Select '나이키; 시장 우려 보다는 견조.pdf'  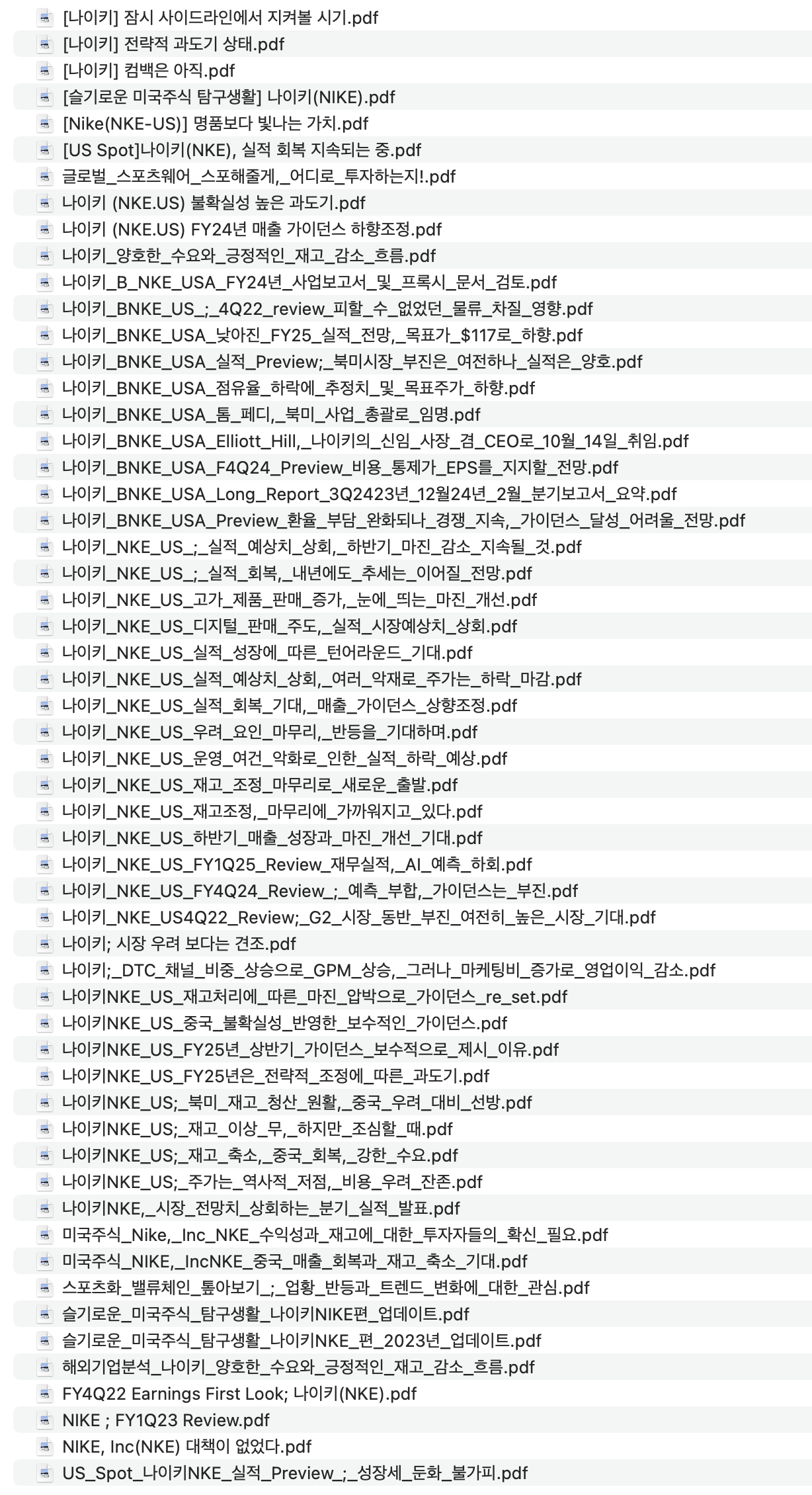point(179,943)
